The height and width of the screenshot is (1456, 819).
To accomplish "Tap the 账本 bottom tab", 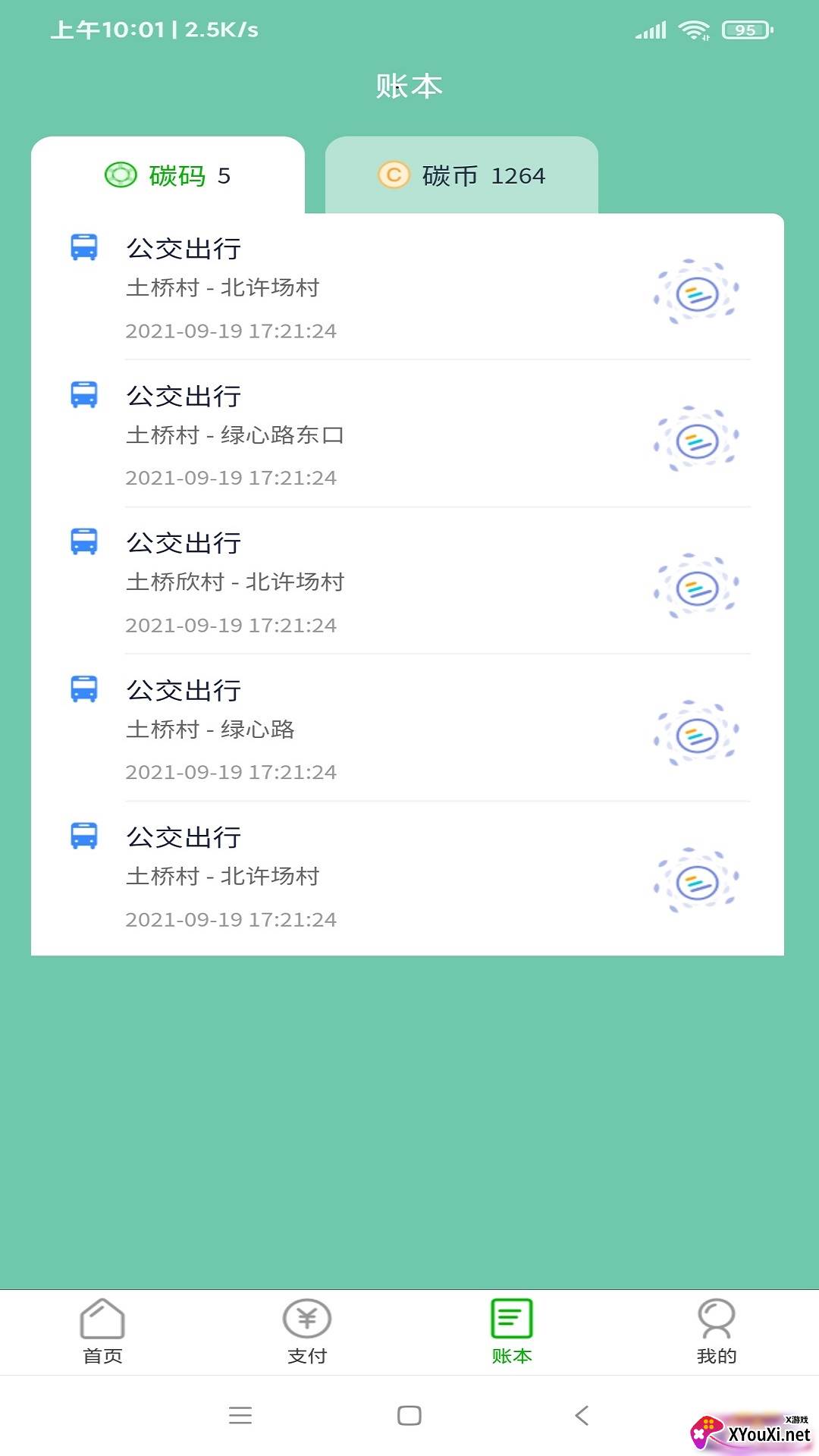I will point(512,1332).
